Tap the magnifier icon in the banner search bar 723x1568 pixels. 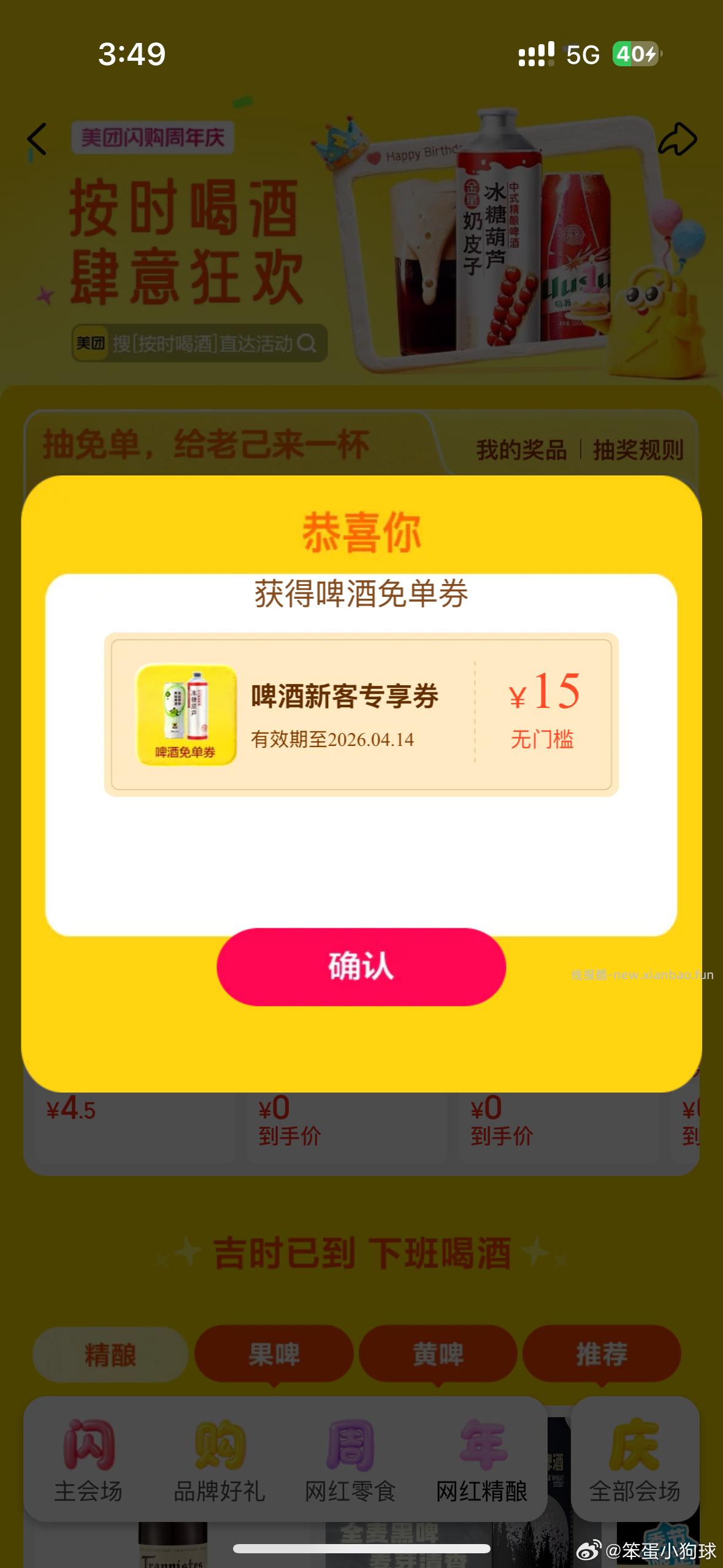(307, 344)
